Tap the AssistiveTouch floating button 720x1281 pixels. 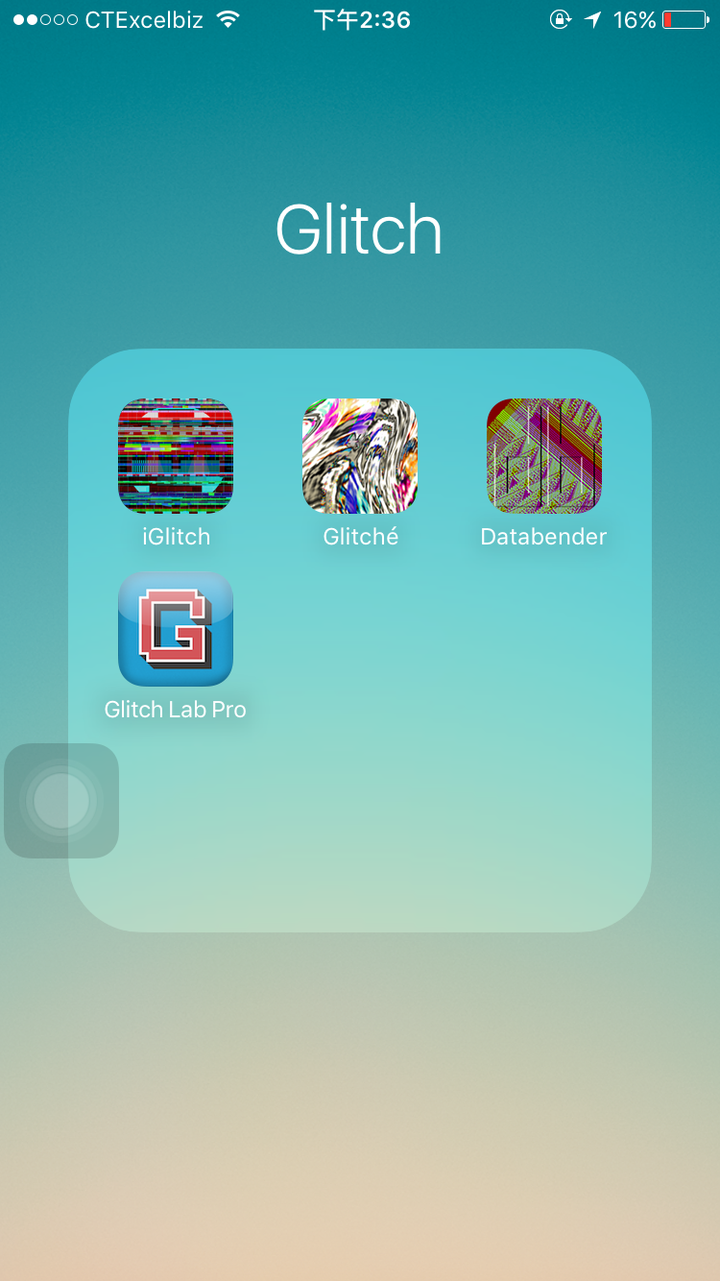pyautogui.click(x=61, y=801)
